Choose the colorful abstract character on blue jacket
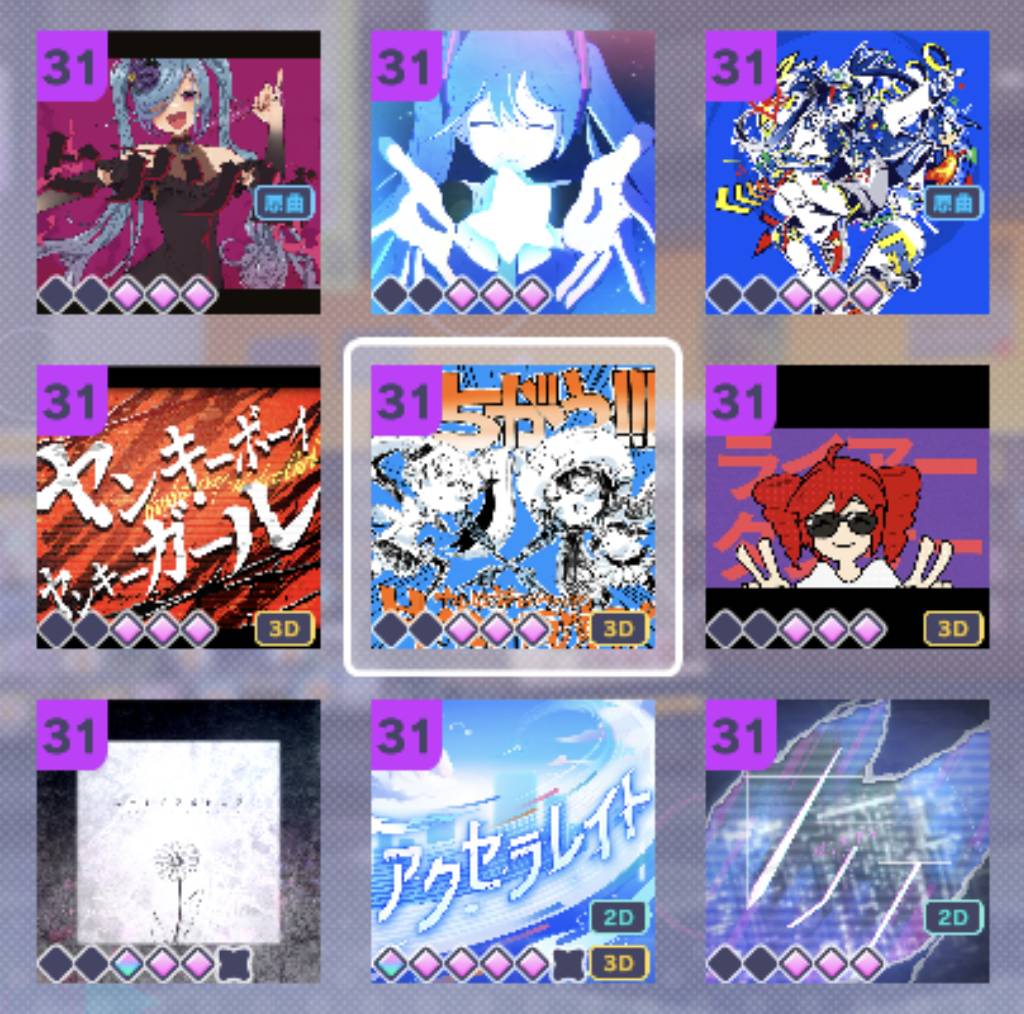Screen dimensions: 1024x1014 click(x=847, y=172)
